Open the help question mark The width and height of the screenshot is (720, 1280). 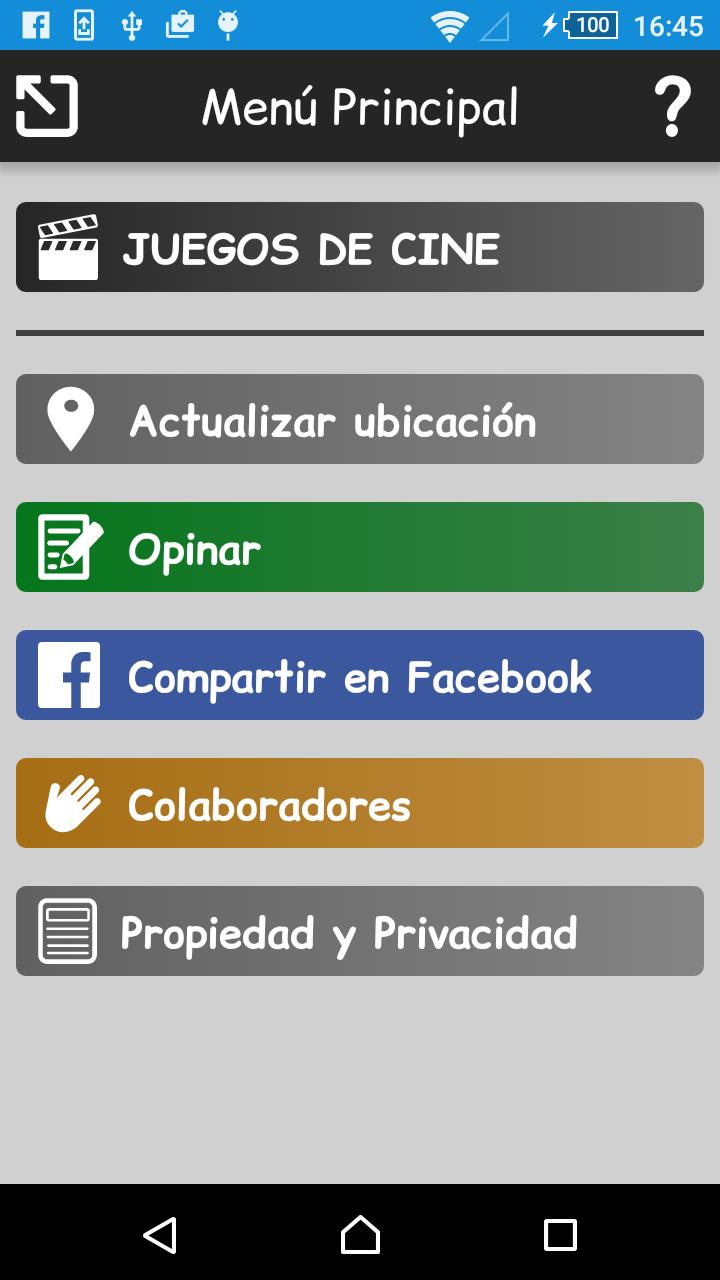coord(672,108)
